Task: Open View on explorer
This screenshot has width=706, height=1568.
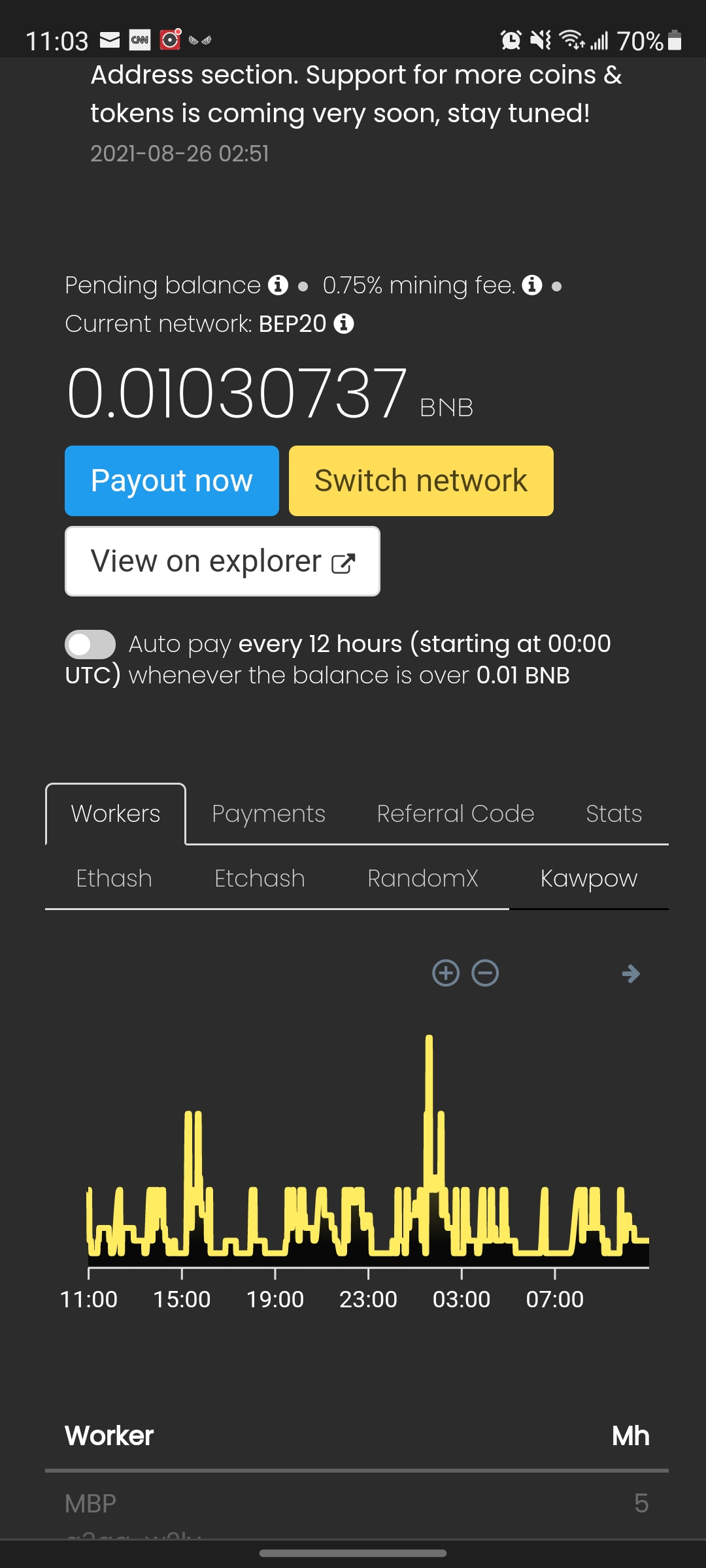Action: (222, 561)
